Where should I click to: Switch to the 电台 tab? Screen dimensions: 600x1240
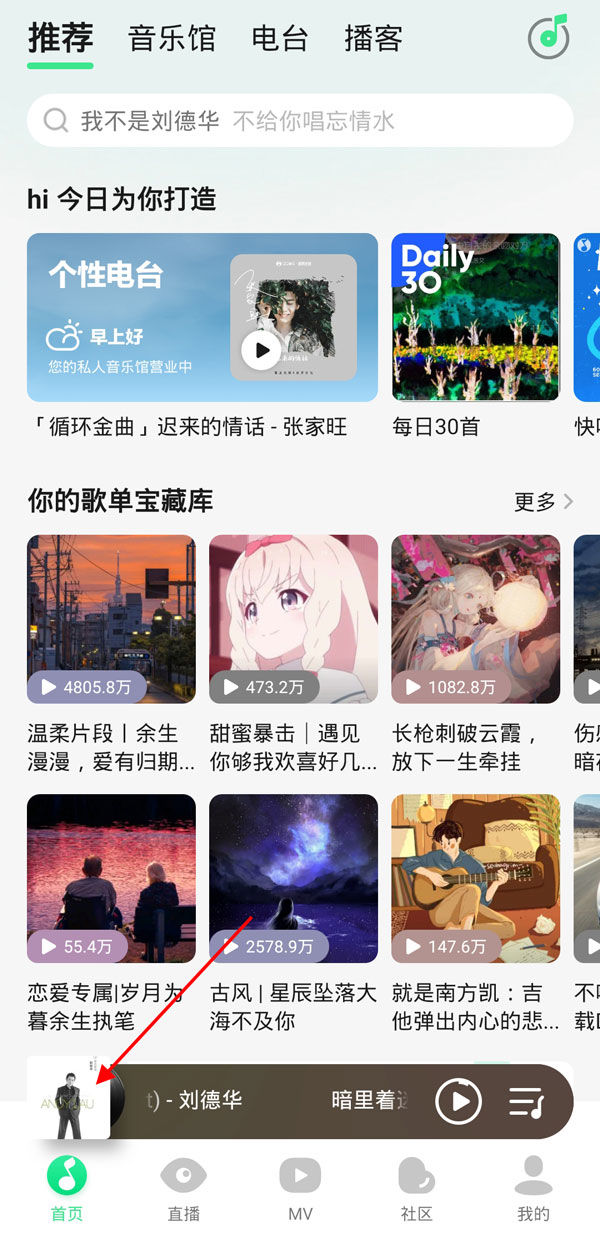point(279,39)
